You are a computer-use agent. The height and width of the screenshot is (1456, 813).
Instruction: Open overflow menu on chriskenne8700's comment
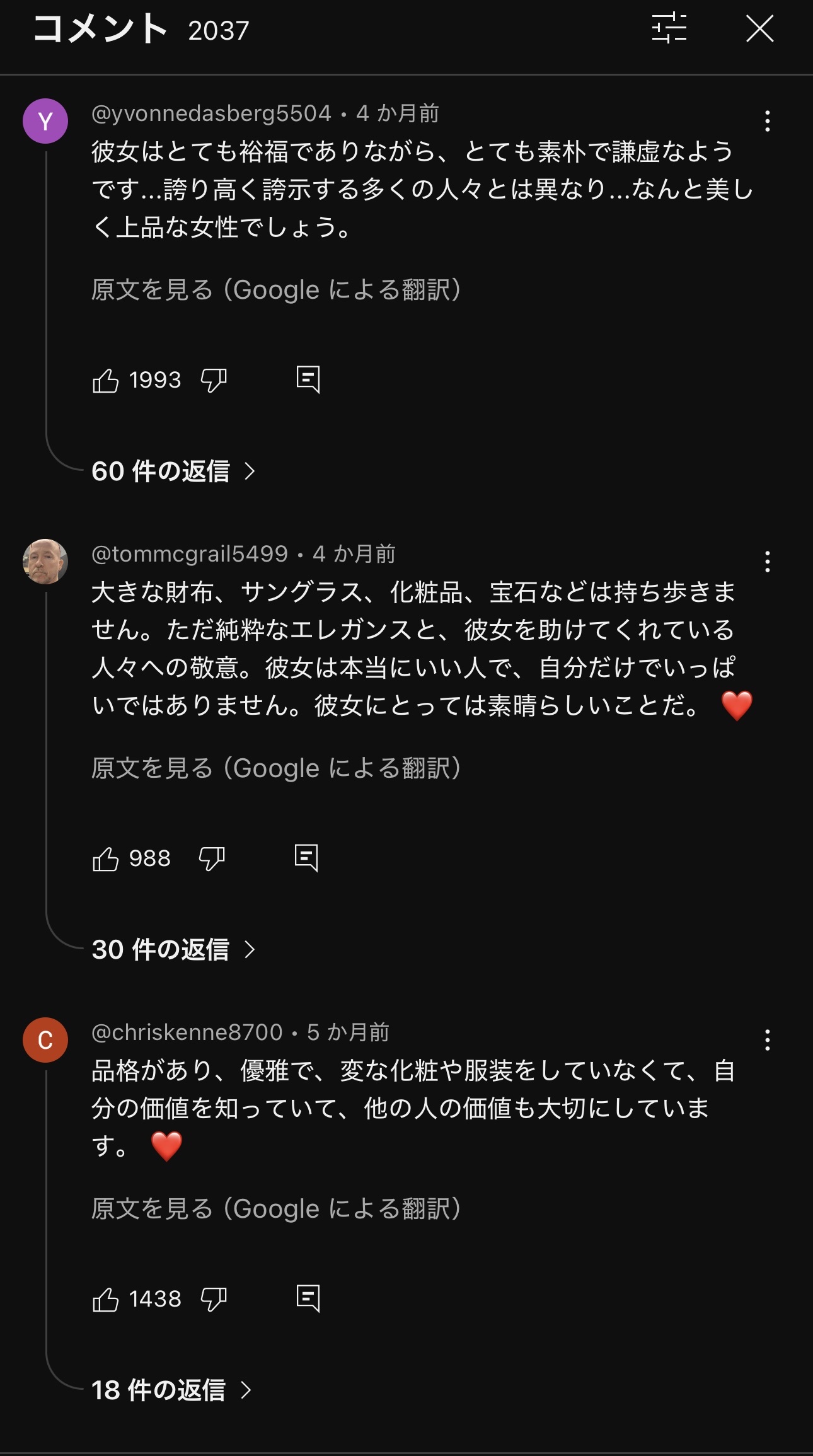pyautogui.click(x=767, y=1040)
